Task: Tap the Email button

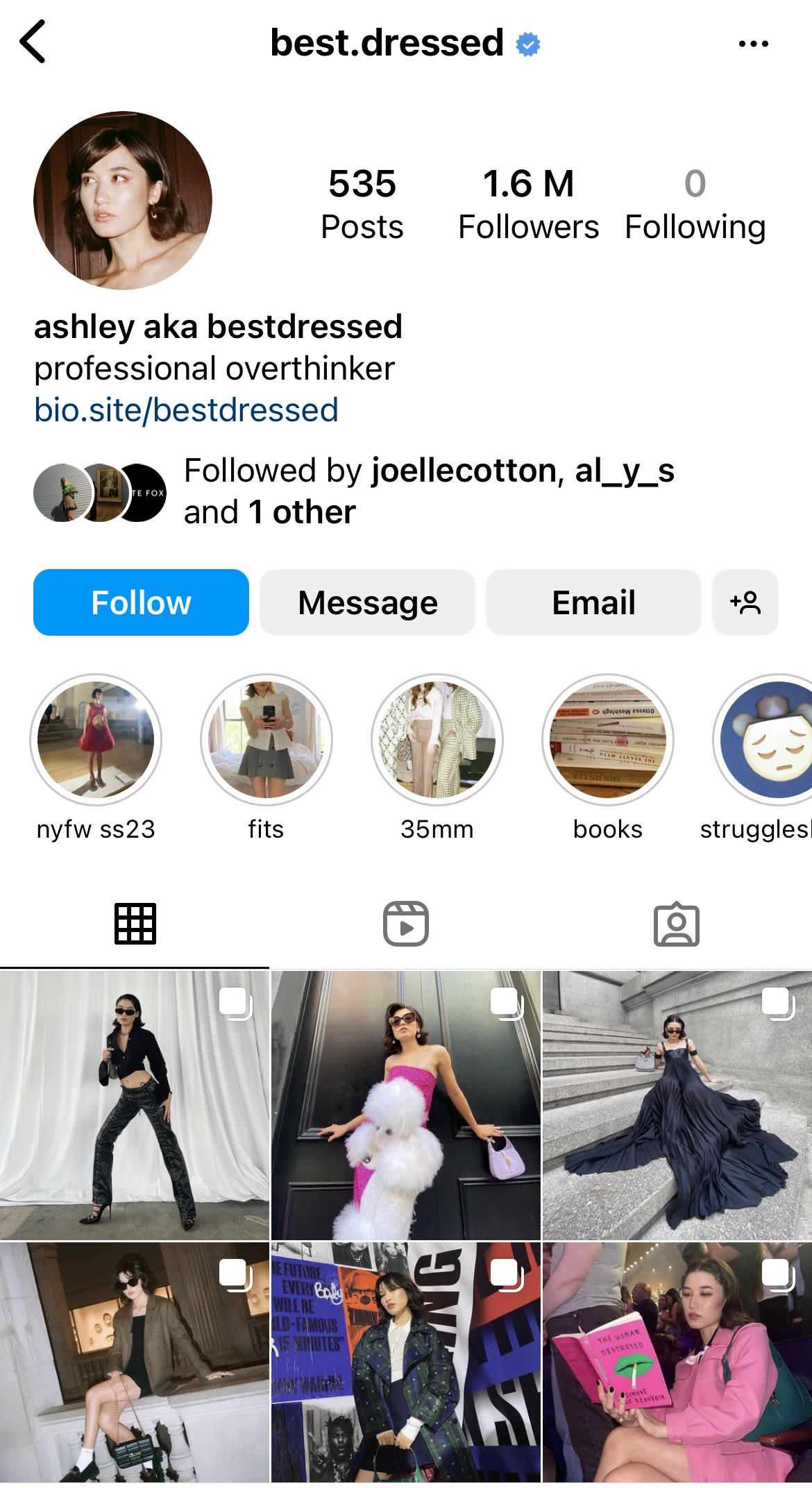Action: (x=593, y=602)
